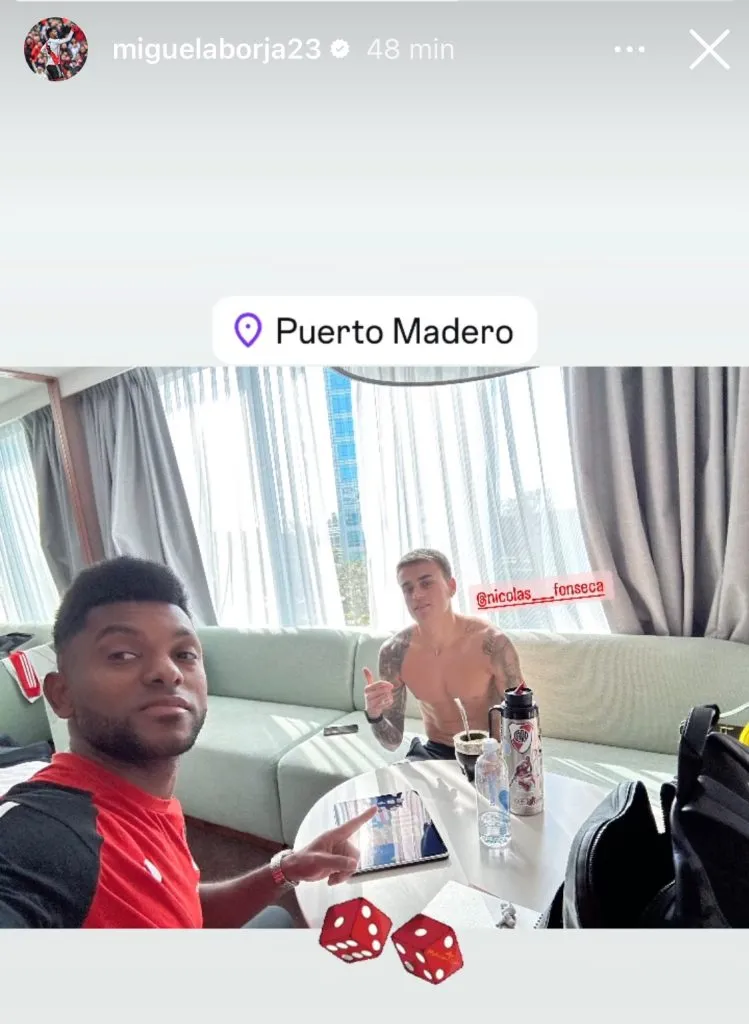This screenshot has width=749, height=1024.
Task: Open miguelaborja23's profile picture
Action: [55, 49]
